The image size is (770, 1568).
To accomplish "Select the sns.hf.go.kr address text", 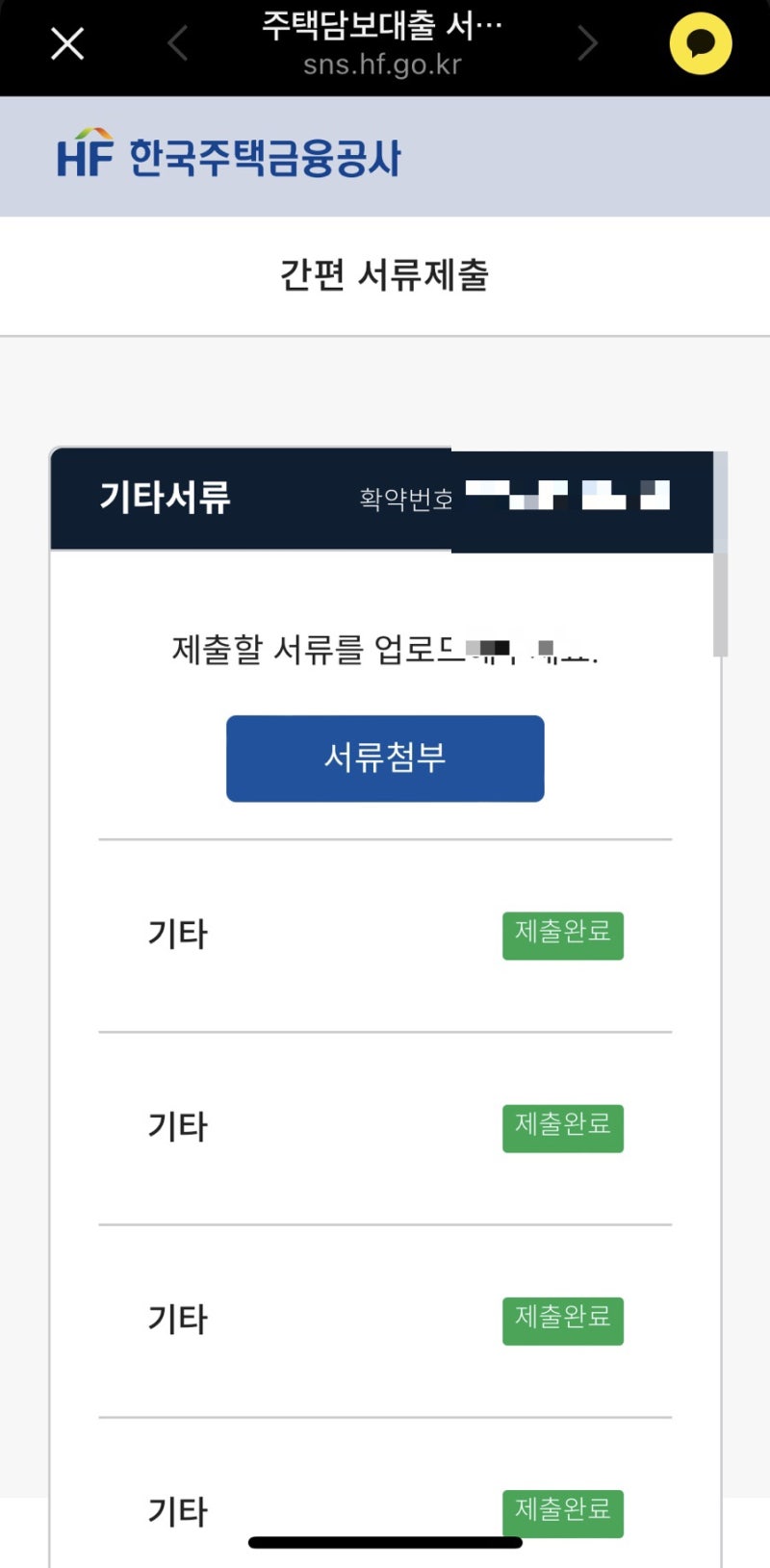I will (x=384, y=66).
